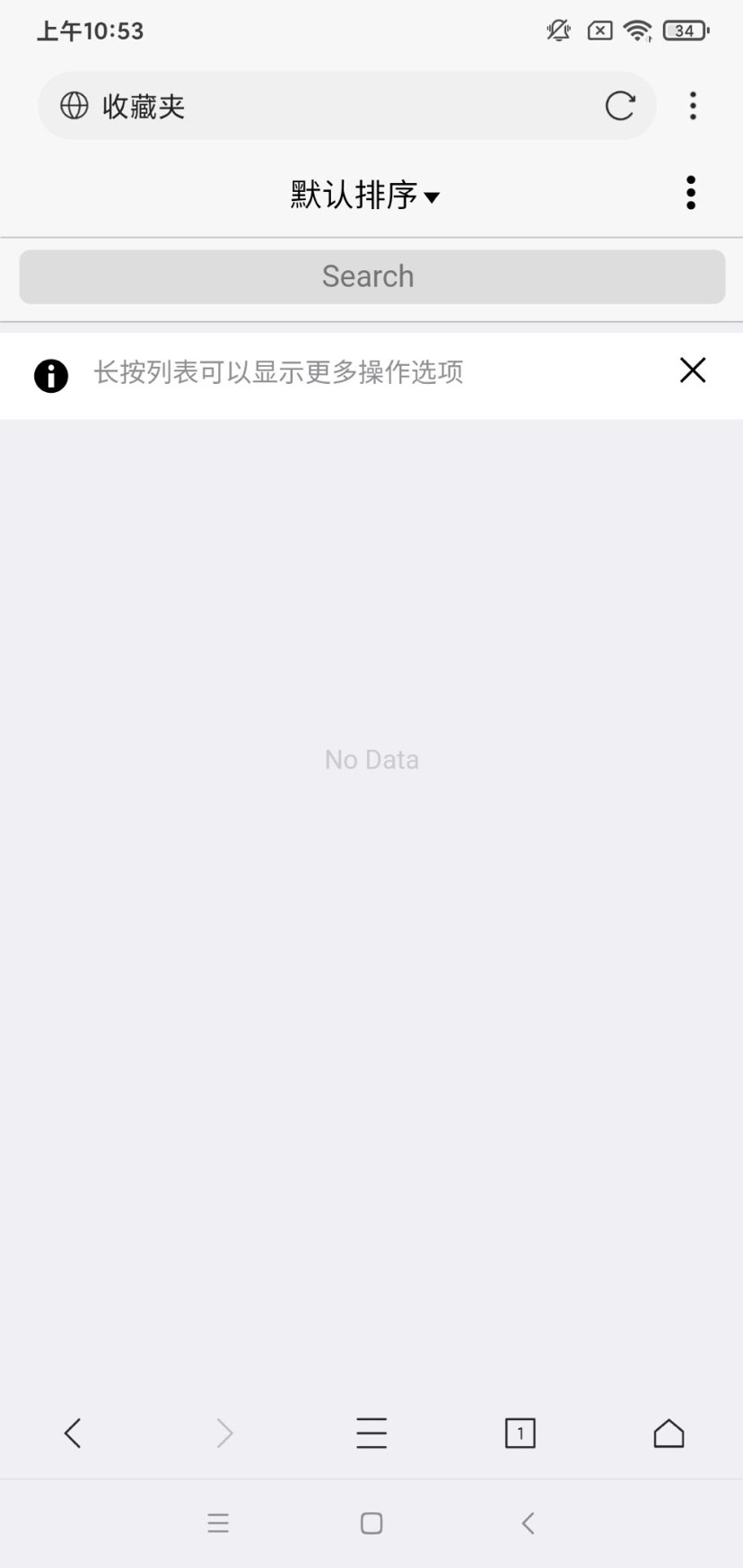Open the browser main menu
The width and height of the screenshot is (743, 1568).
(371, 1433)
